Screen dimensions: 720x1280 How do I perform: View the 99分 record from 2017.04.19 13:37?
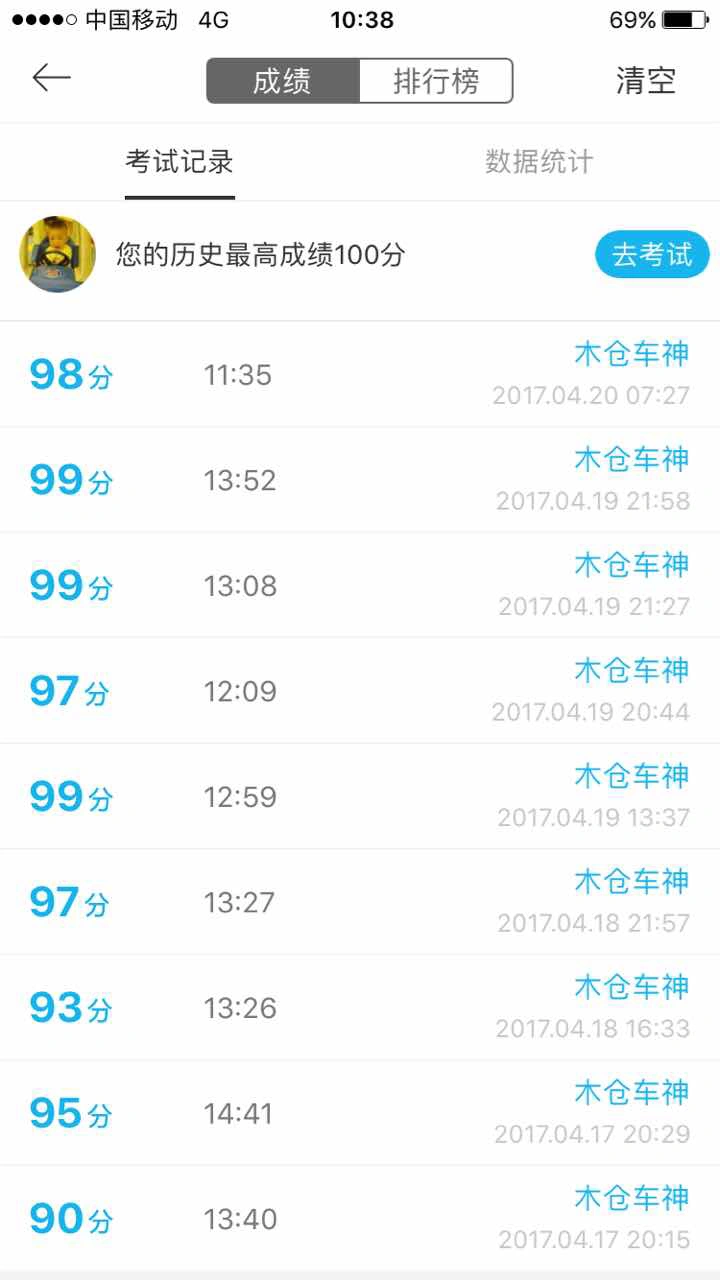coord(360,797)
